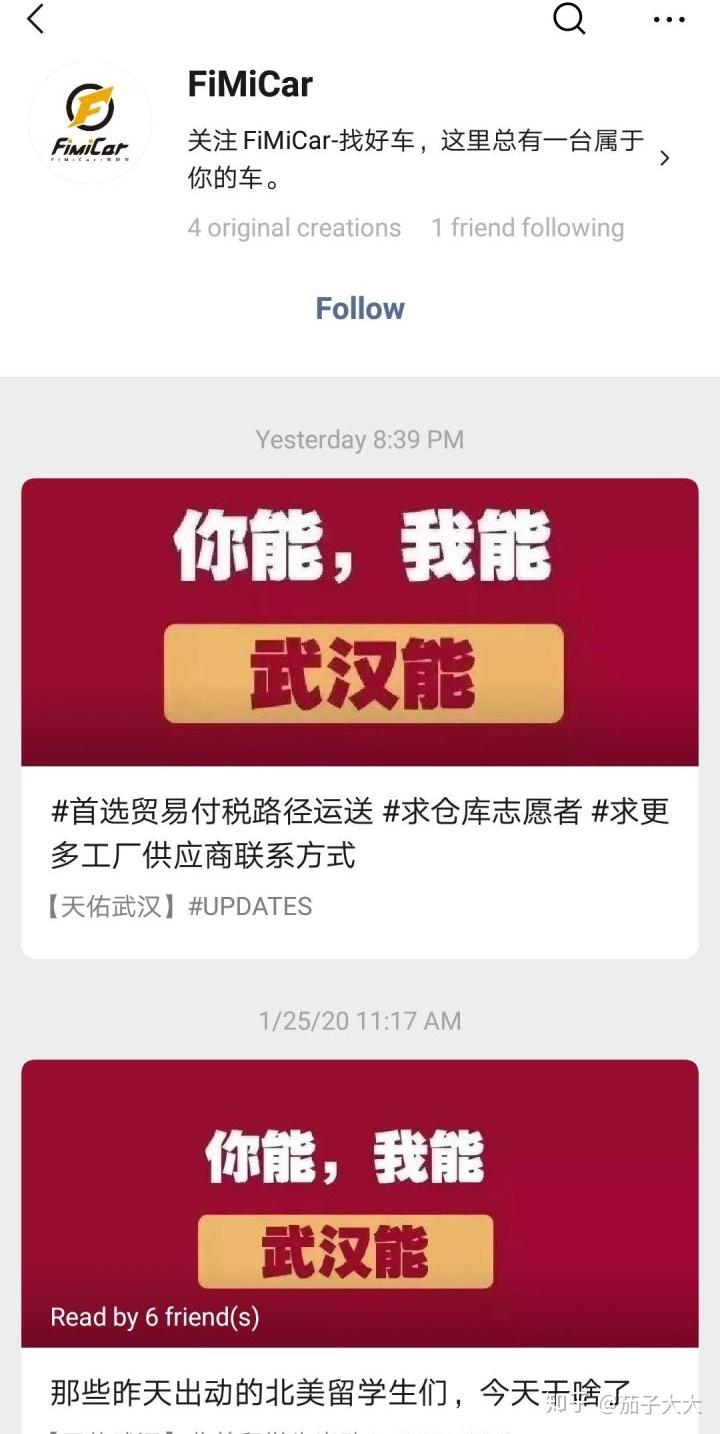Open the three-dot overflow menu
Screen dimensions: 720x1434
coord(669,19)
